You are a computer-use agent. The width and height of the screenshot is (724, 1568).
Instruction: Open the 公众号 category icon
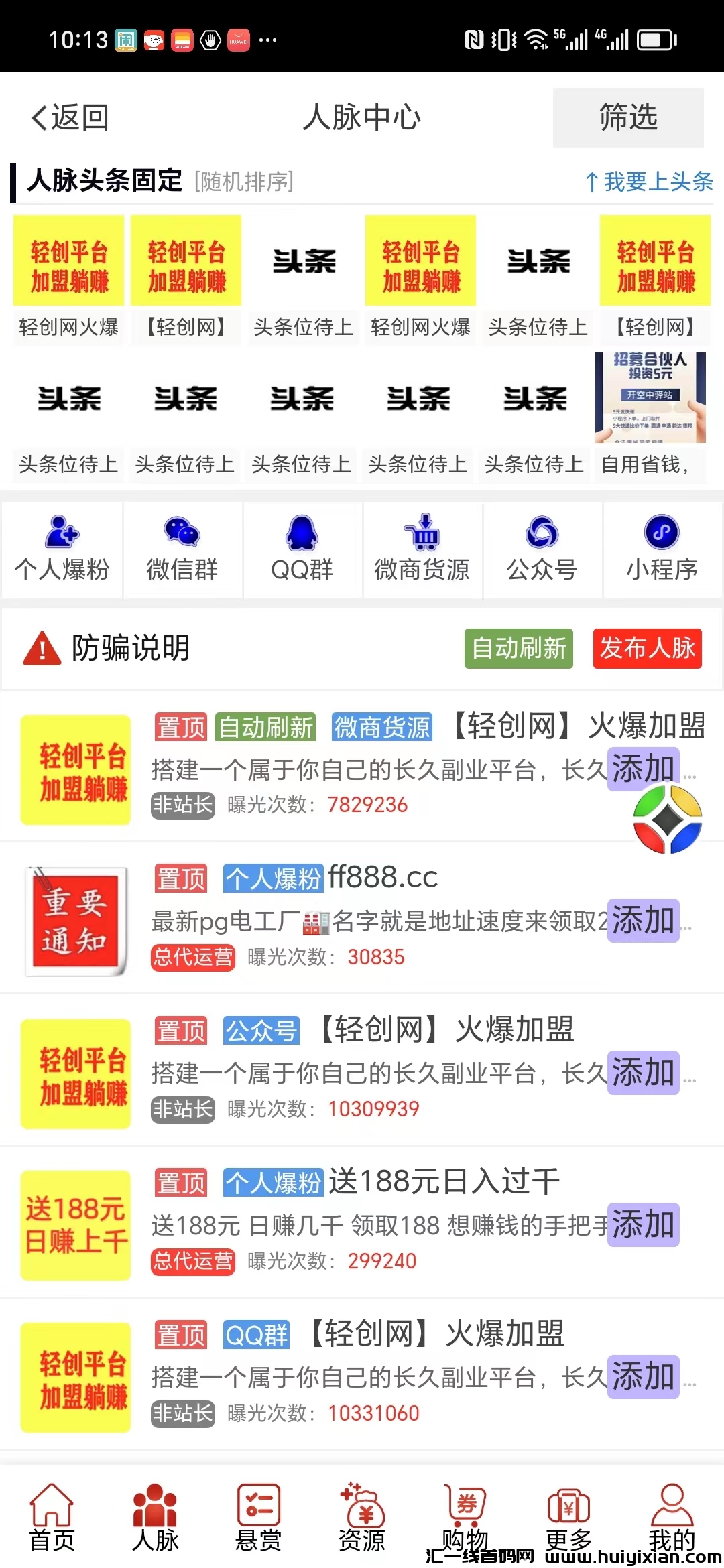pos(542,533)
